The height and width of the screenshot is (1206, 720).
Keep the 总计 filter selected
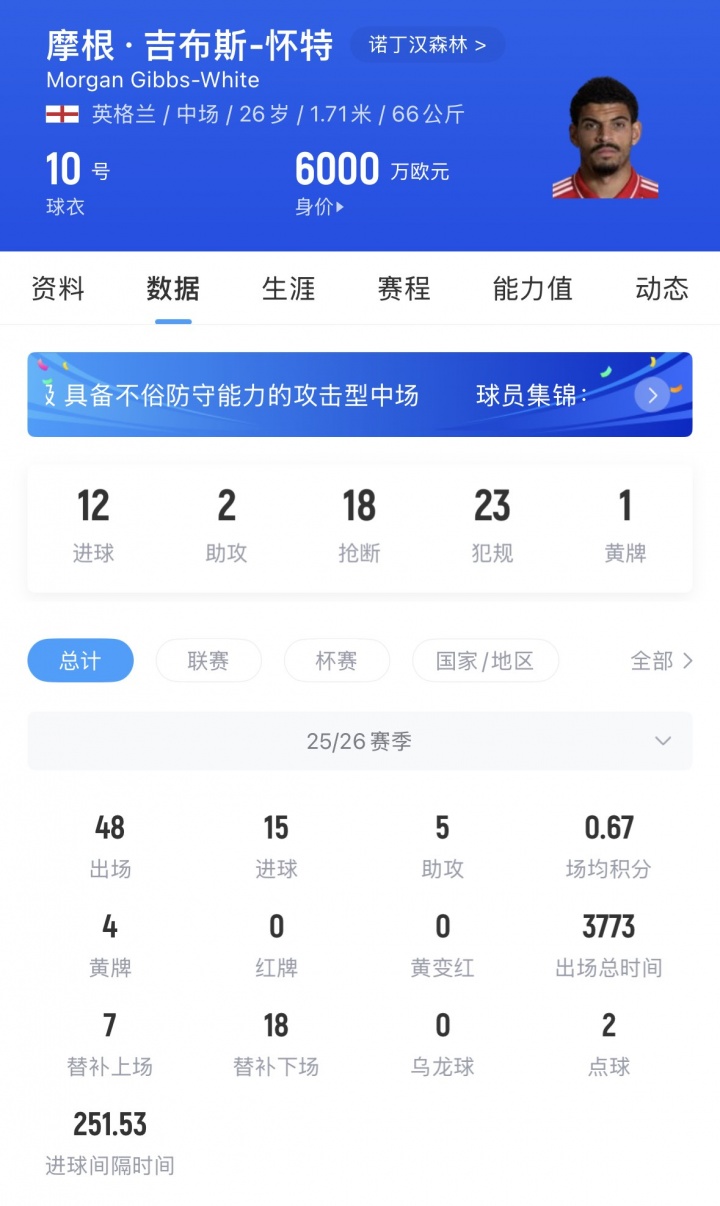[x=80, y=660]
